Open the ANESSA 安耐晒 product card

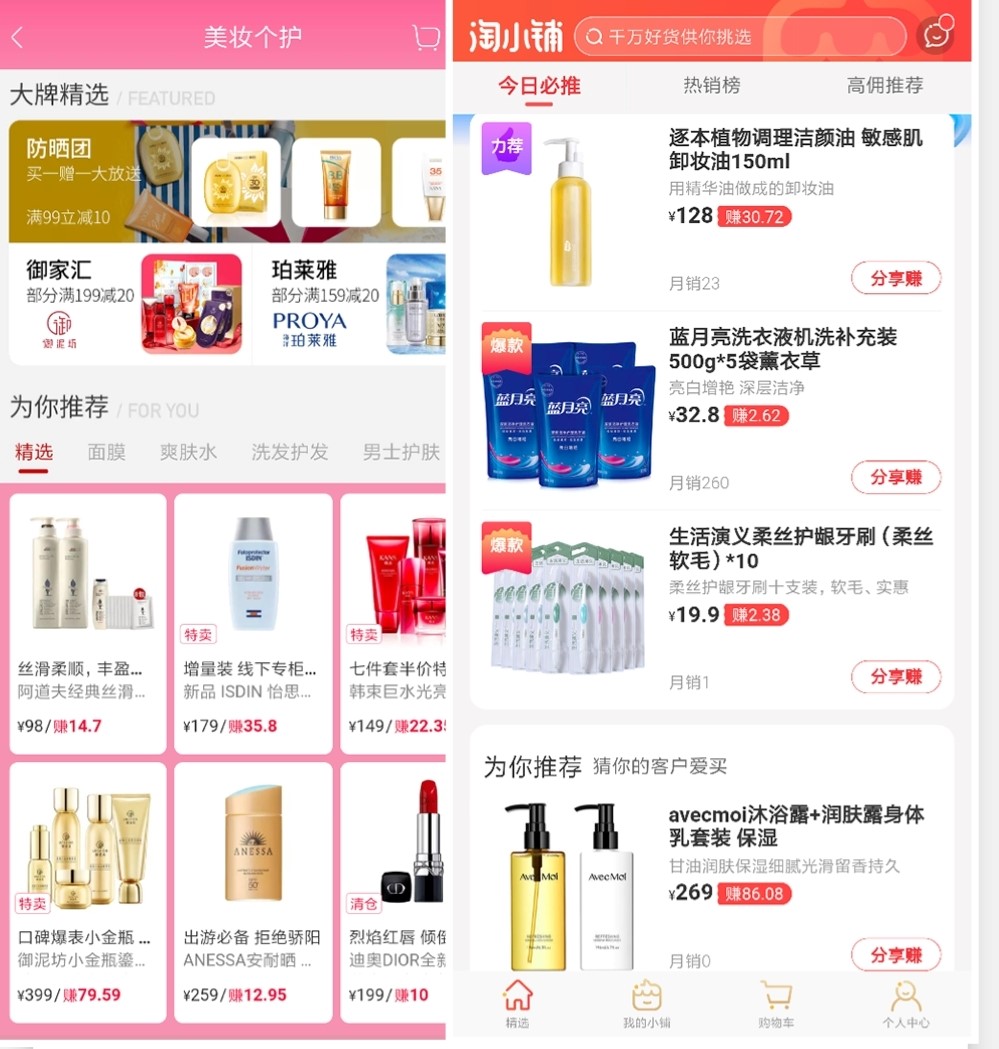pyautogui.click(x=253, y=891)
